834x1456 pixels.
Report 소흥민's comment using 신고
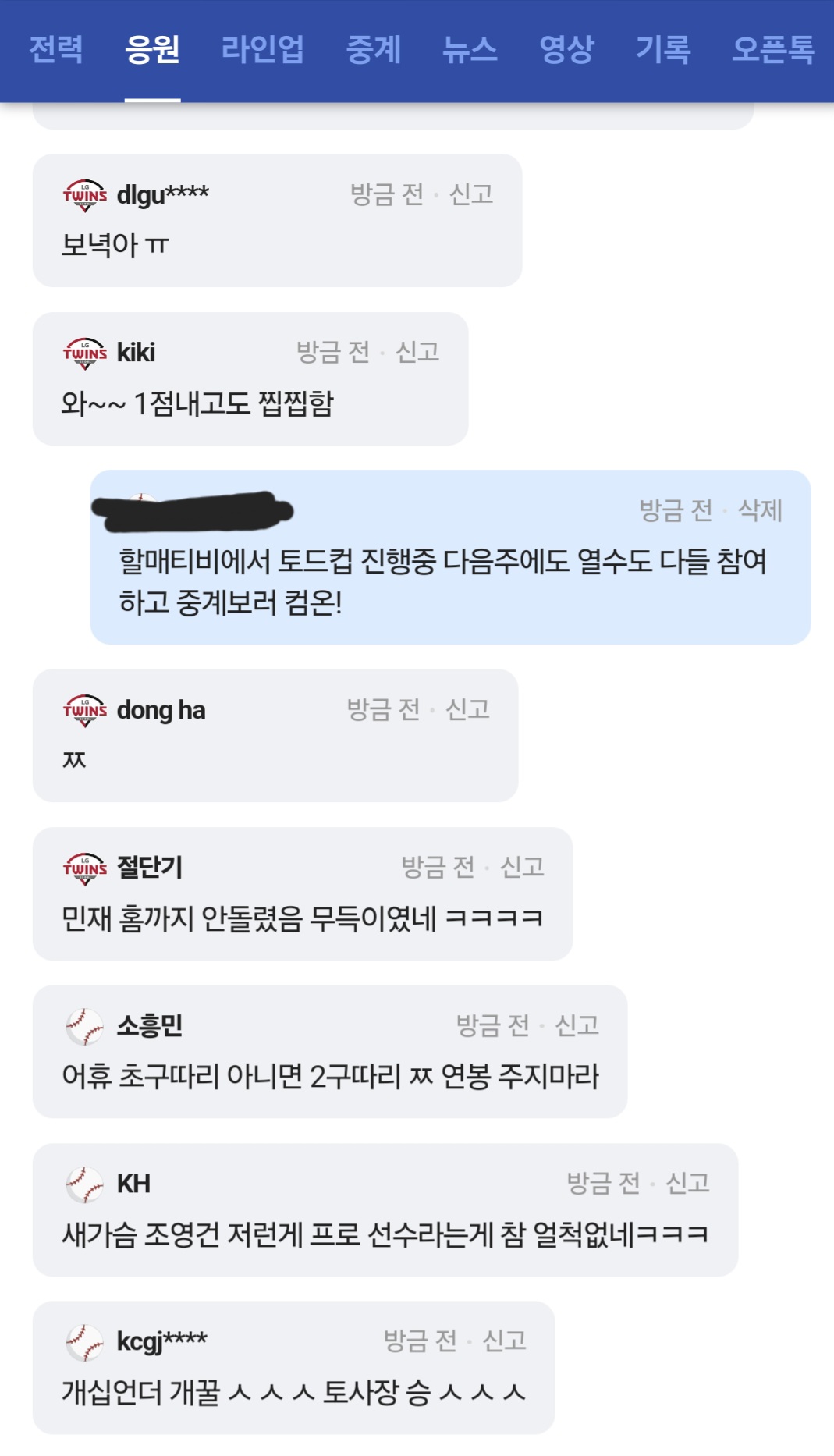[x=577, y=1025]
